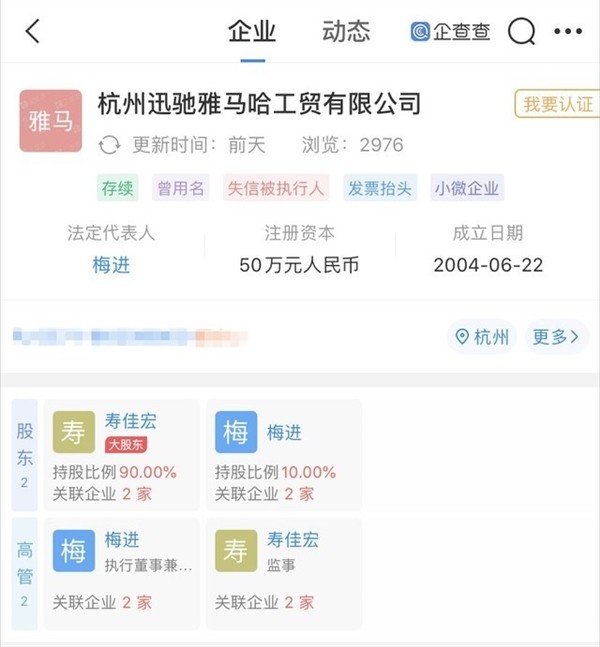The image size is (600, 647).
Task: Tap the 发票抬头 tag
Action: pyautogui.click(x=379, y=188)
